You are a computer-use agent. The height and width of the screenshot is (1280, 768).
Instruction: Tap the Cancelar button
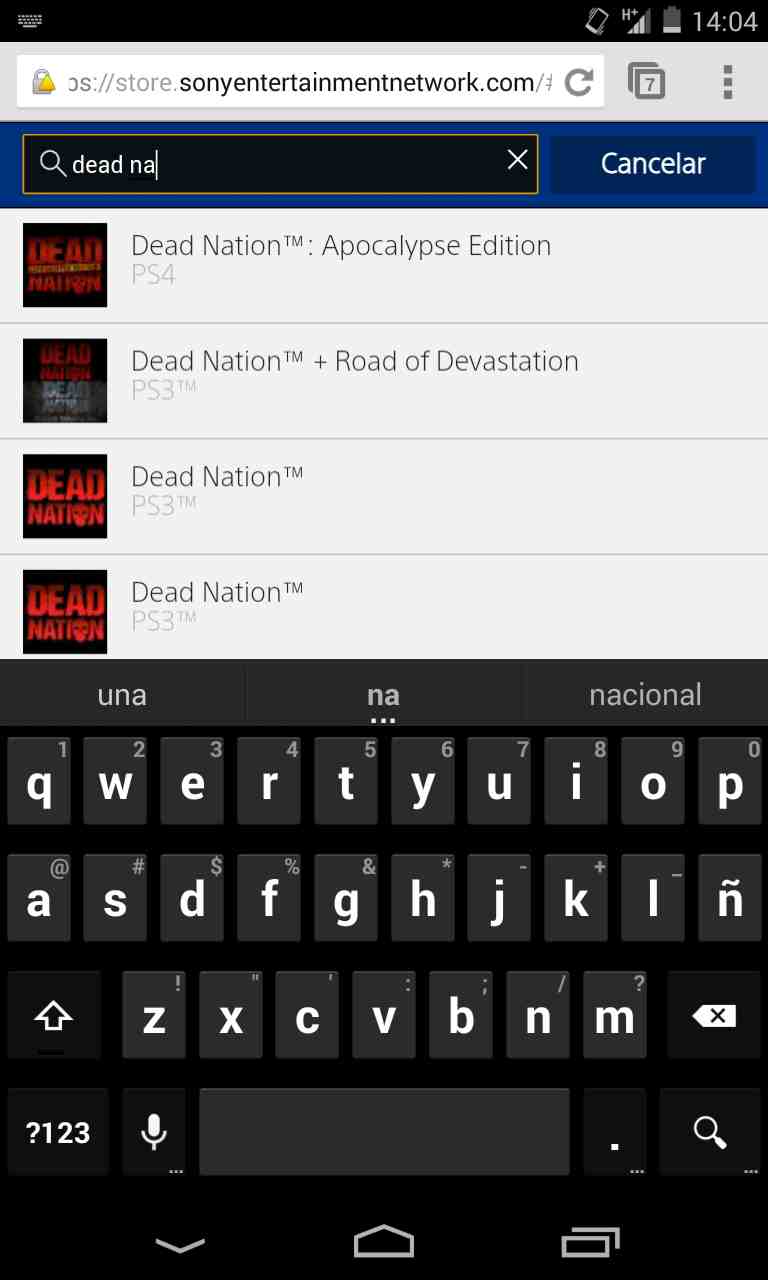(653, 164)
